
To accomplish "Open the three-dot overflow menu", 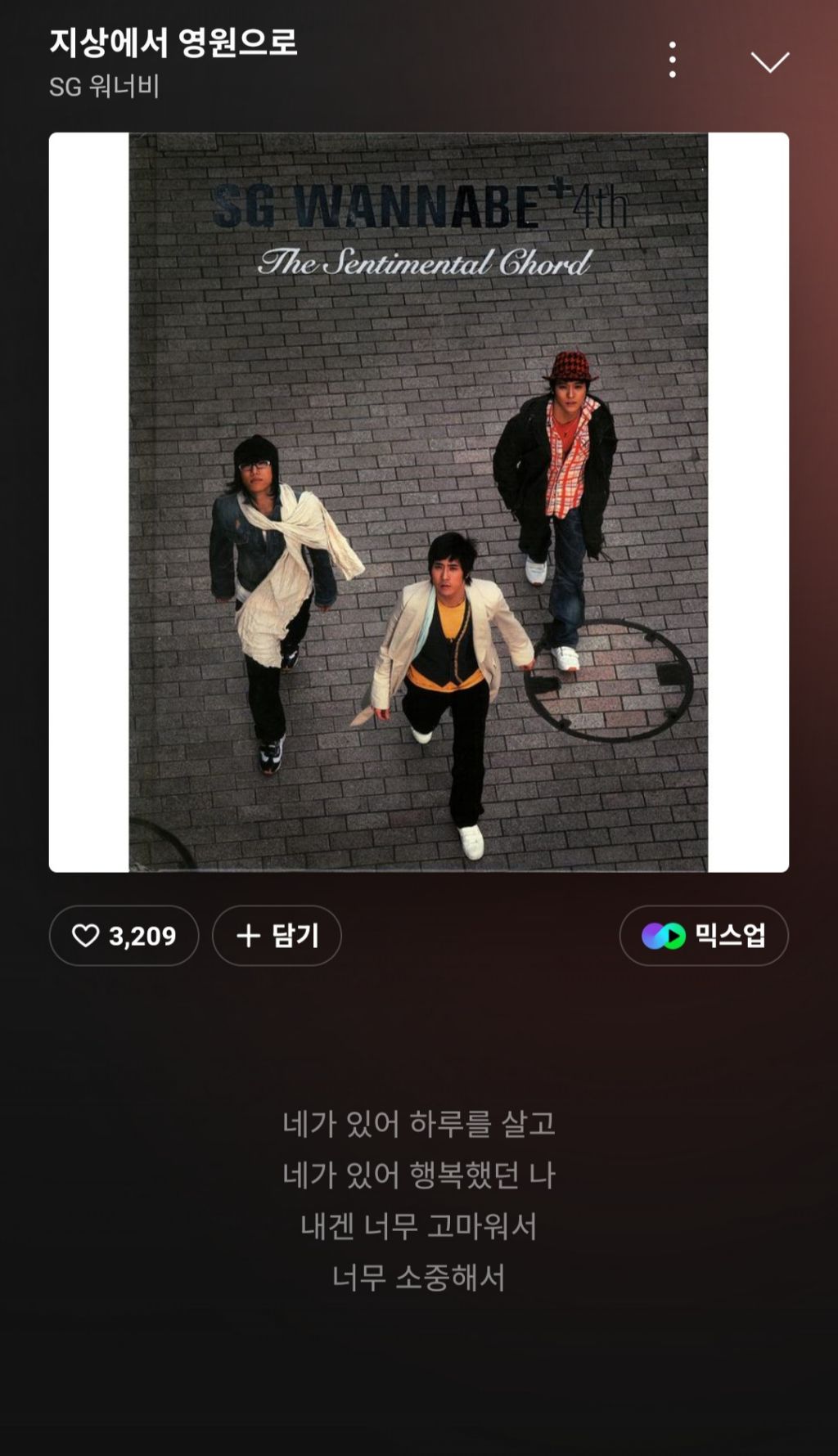I will point(672,60).
